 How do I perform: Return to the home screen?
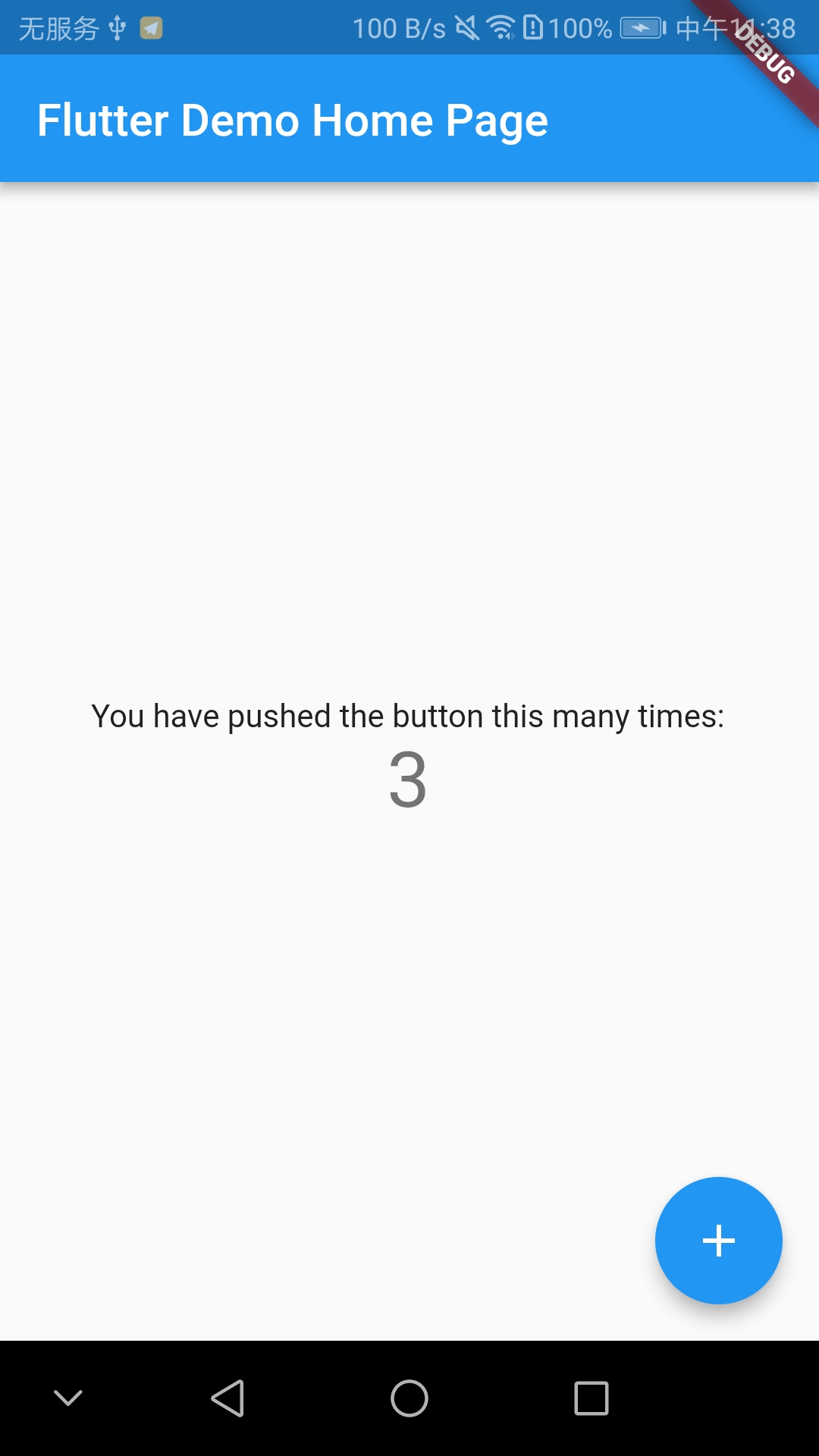coord(409,1398)
